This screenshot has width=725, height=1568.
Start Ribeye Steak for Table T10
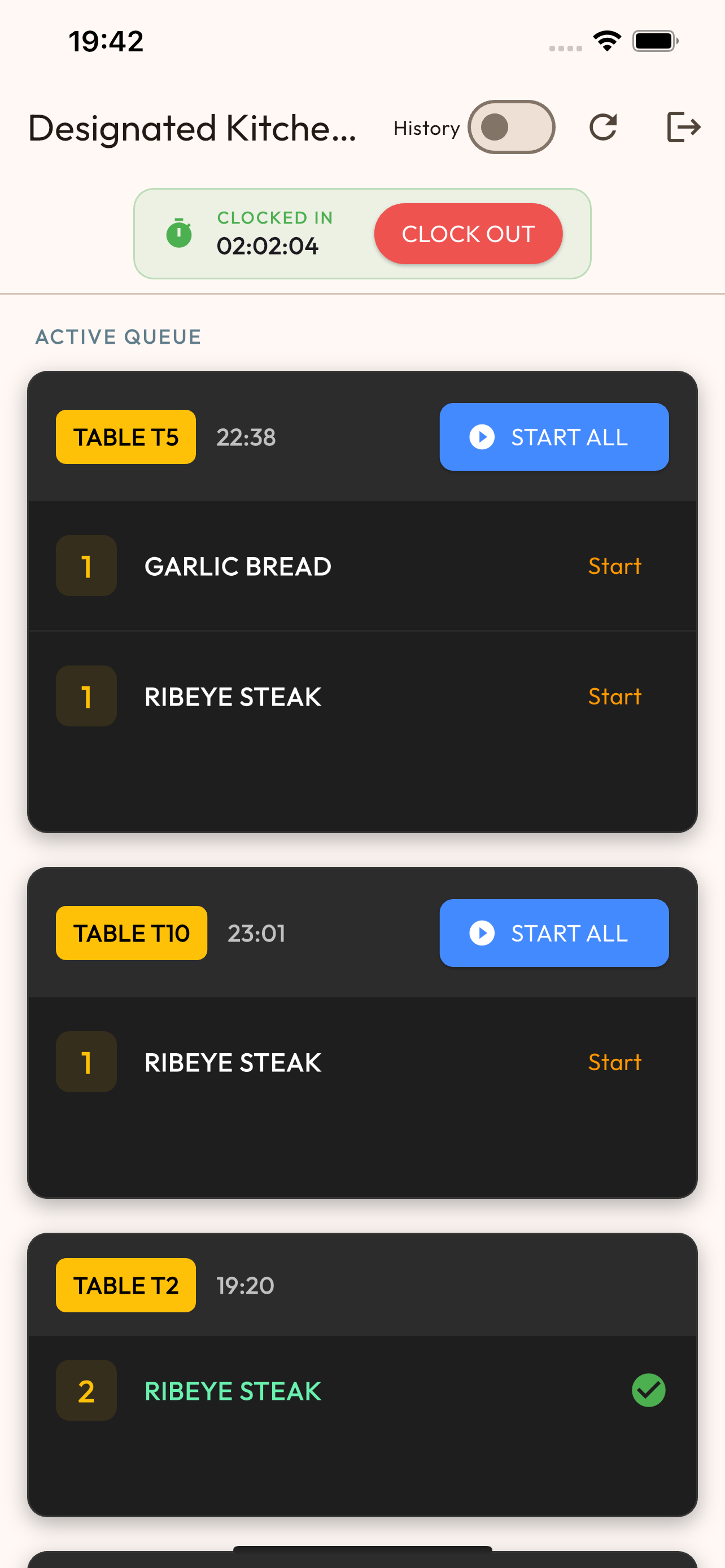pyautogui.click(x=615, y=1062)
